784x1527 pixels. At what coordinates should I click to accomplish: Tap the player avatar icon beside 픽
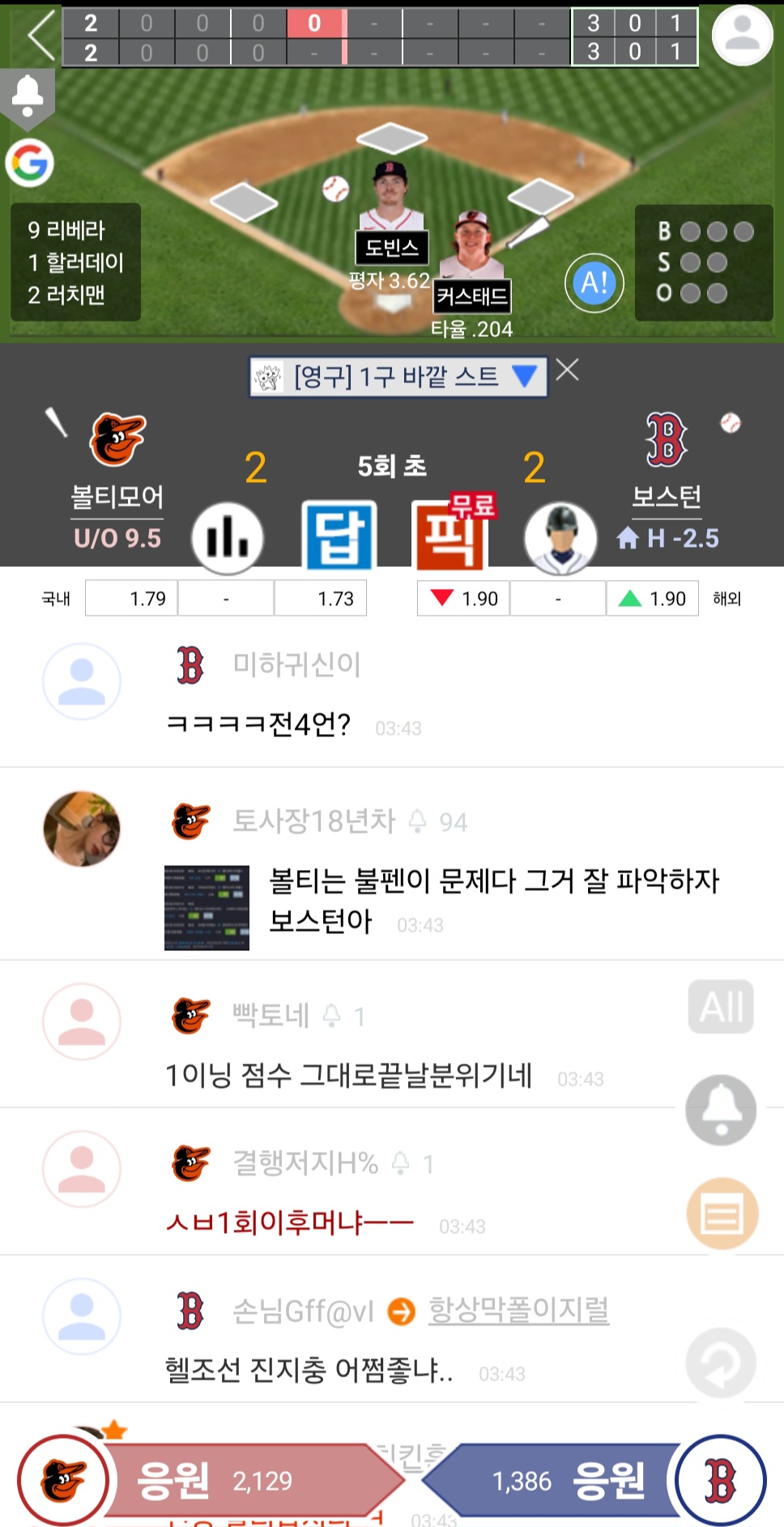pyautogui.click(x=560, y=538)
